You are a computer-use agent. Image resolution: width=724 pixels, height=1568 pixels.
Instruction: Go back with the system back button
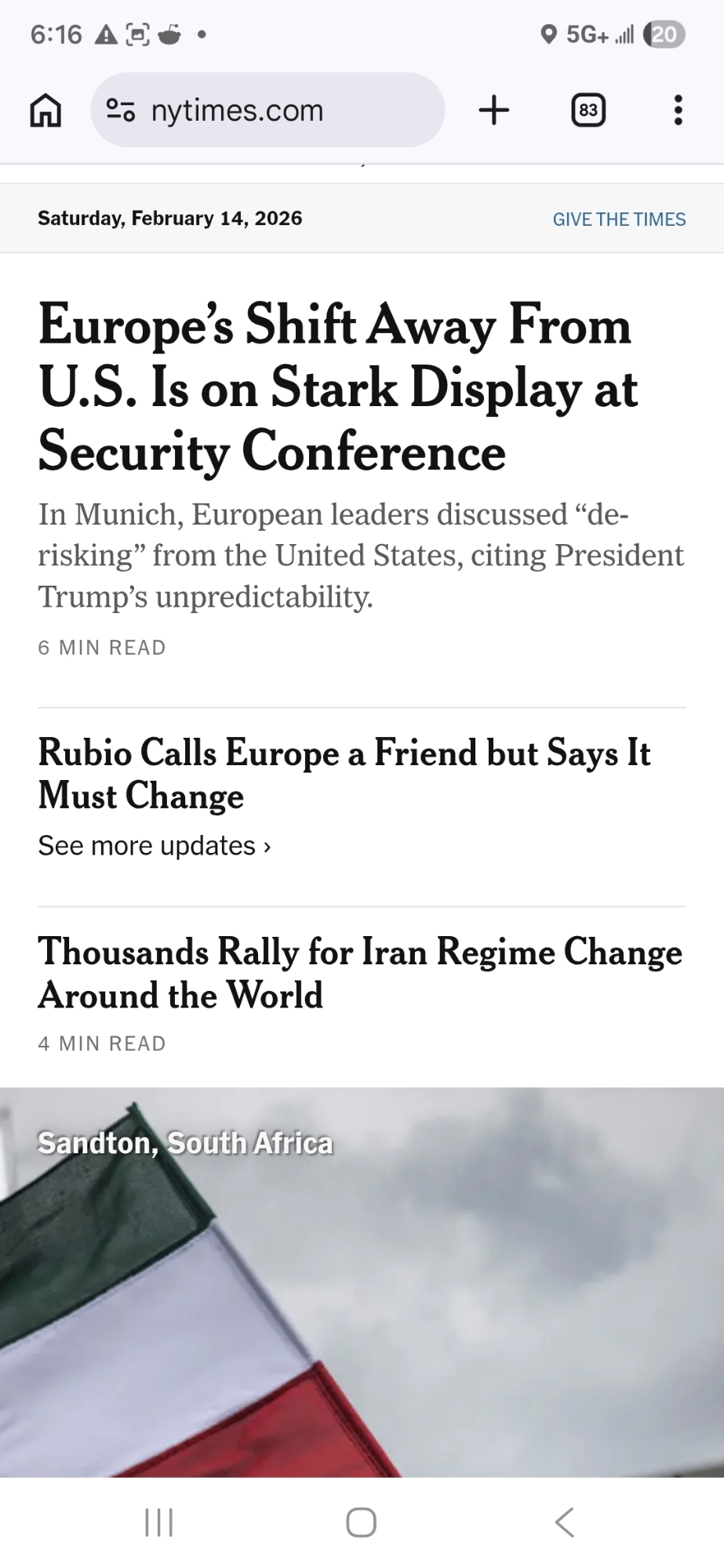pos(564,1523)
